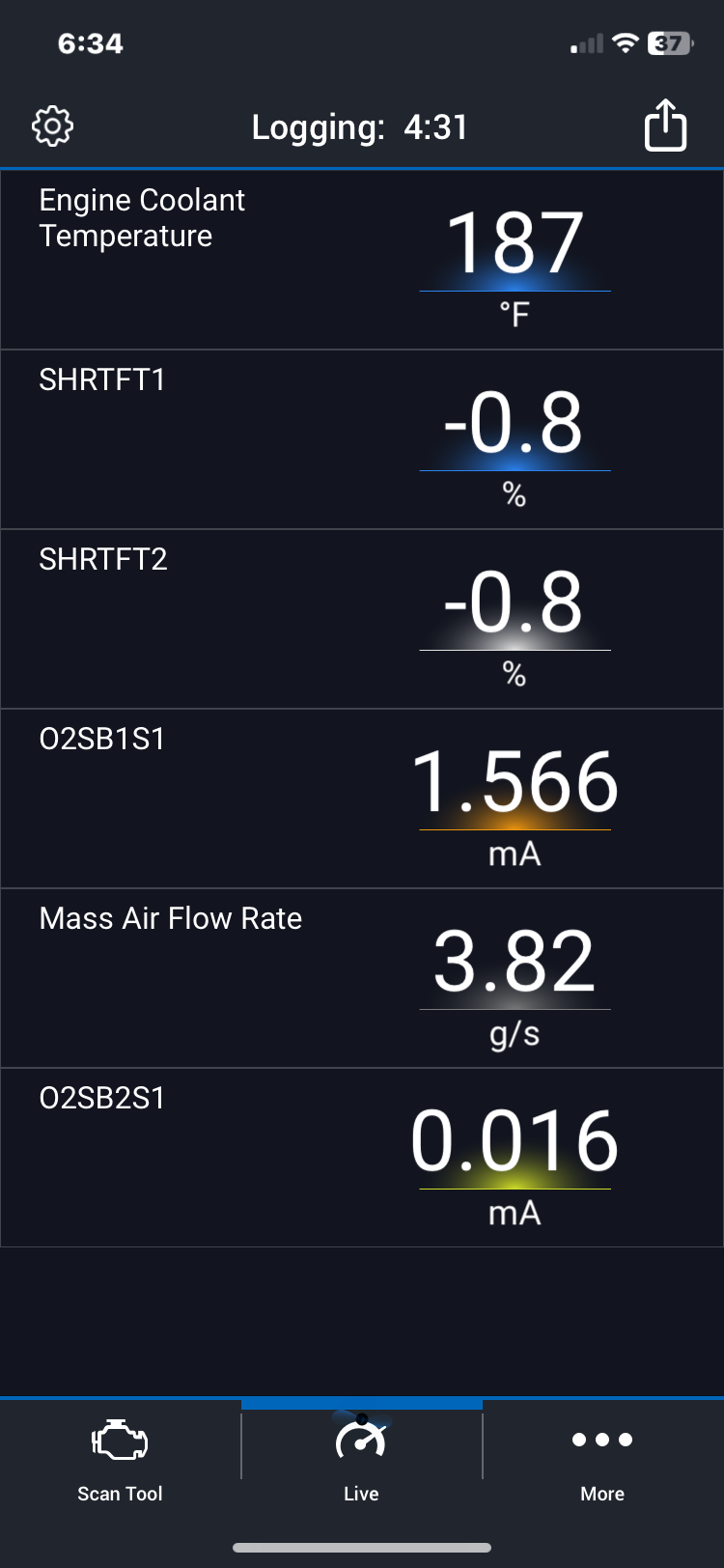Share the live data log

[665, 126]
